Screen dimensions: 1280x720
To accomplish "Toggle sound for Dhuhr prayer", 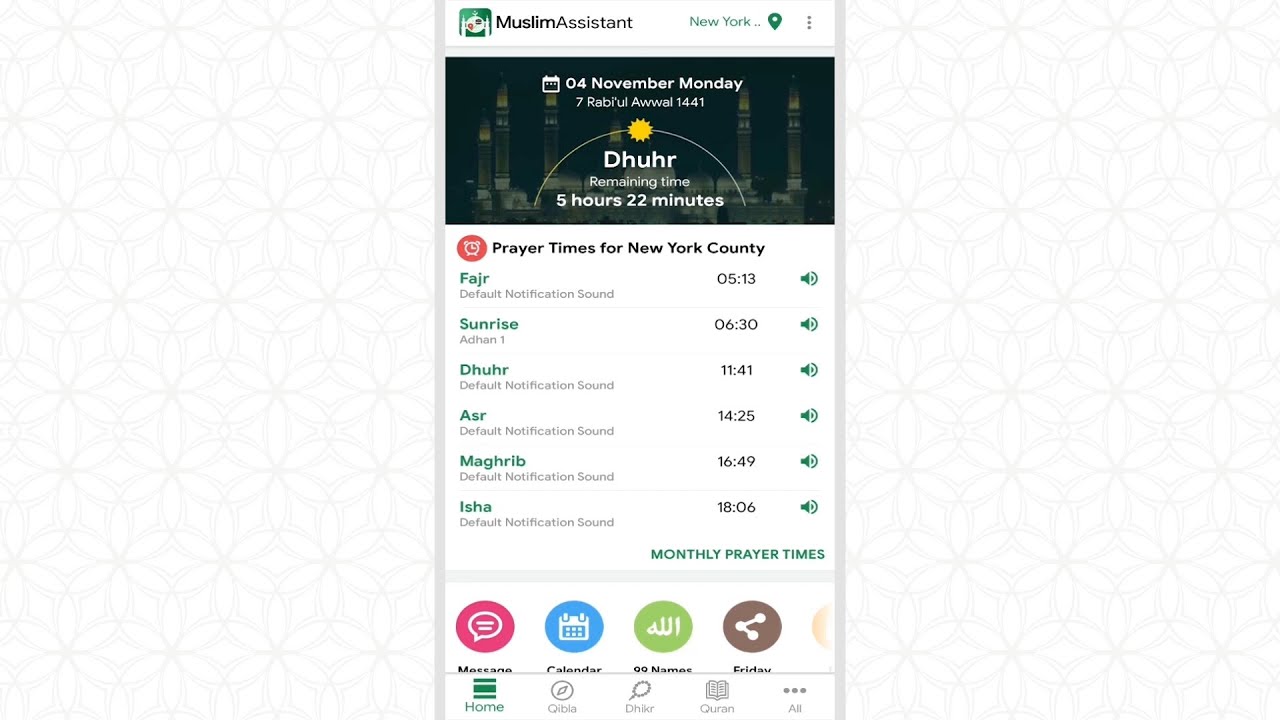I will click(x=809, y=370).
